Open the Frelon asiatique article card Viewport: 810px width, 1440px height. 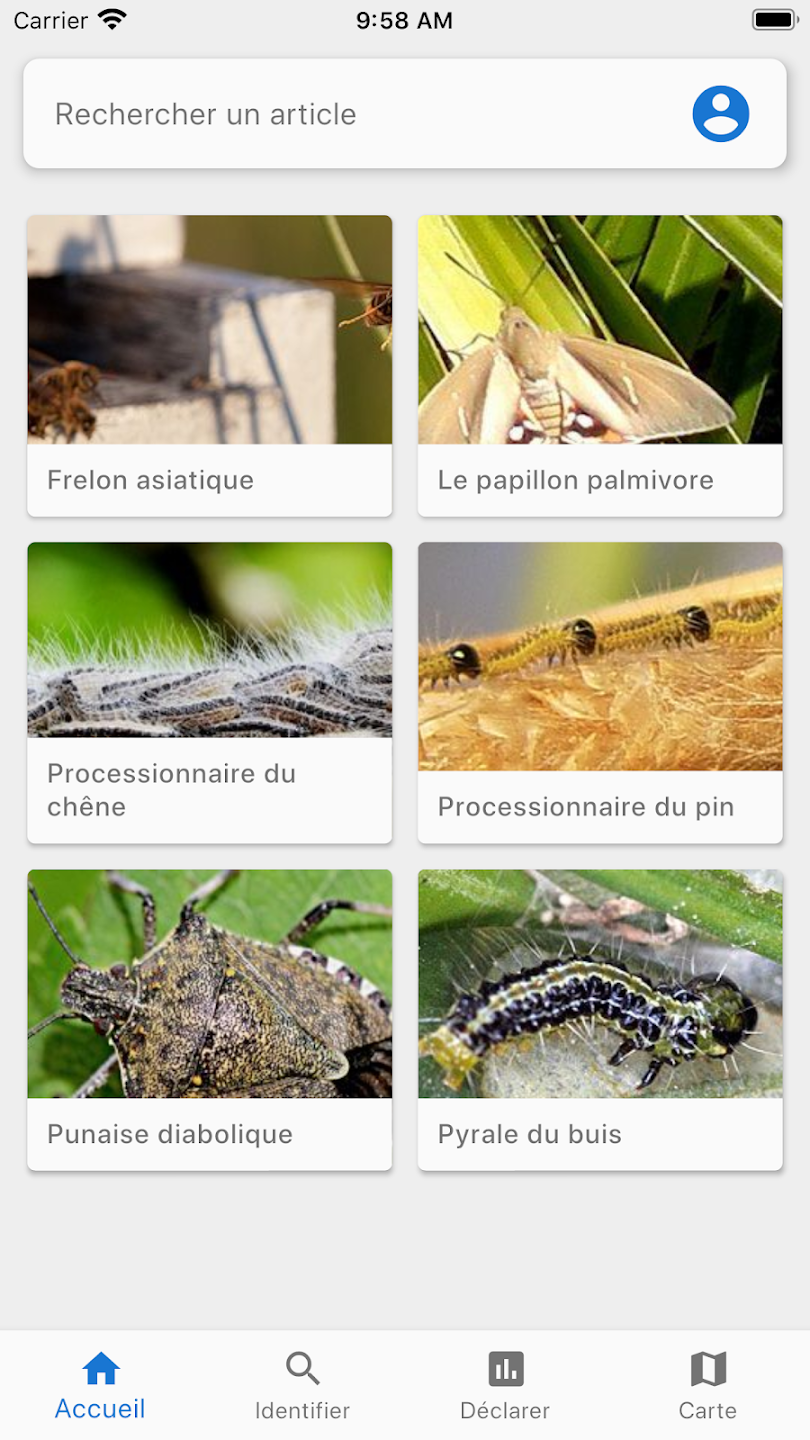(x=209, y=366)
